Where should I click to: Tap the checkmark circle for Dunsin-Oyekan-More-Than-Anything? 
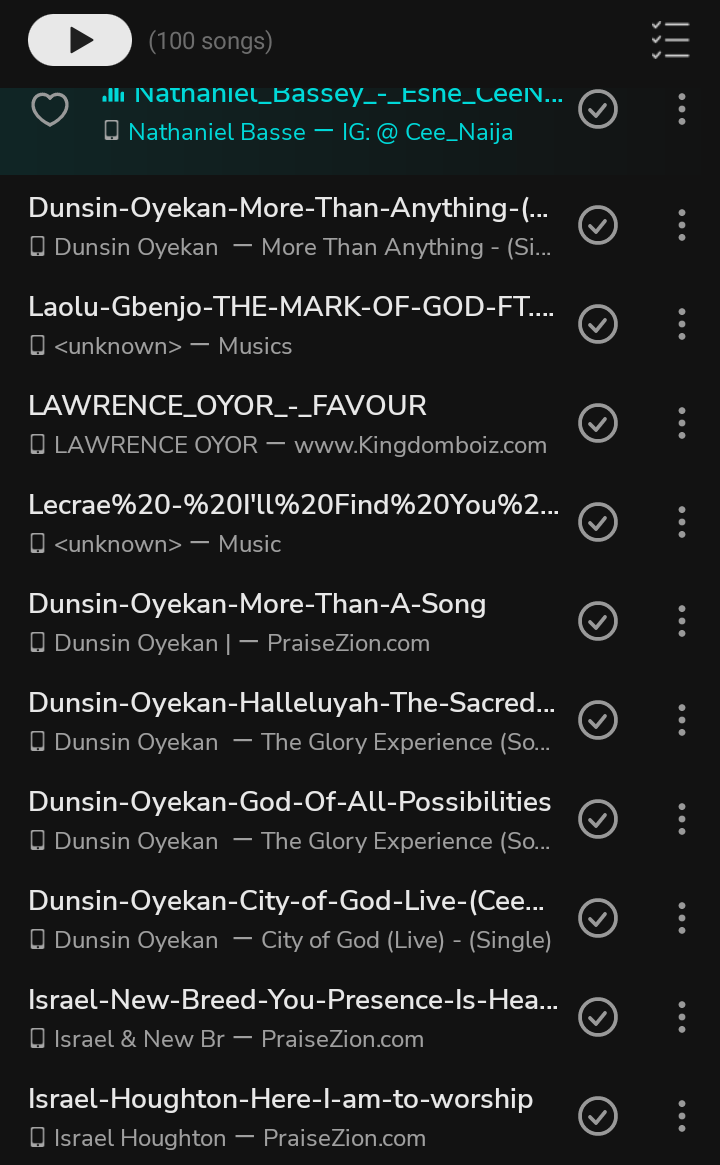click(598, 226)
